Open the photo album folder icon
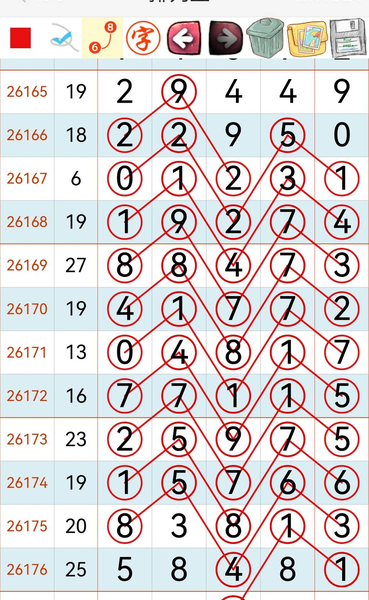Screen dimensions: 369x600 307,38
